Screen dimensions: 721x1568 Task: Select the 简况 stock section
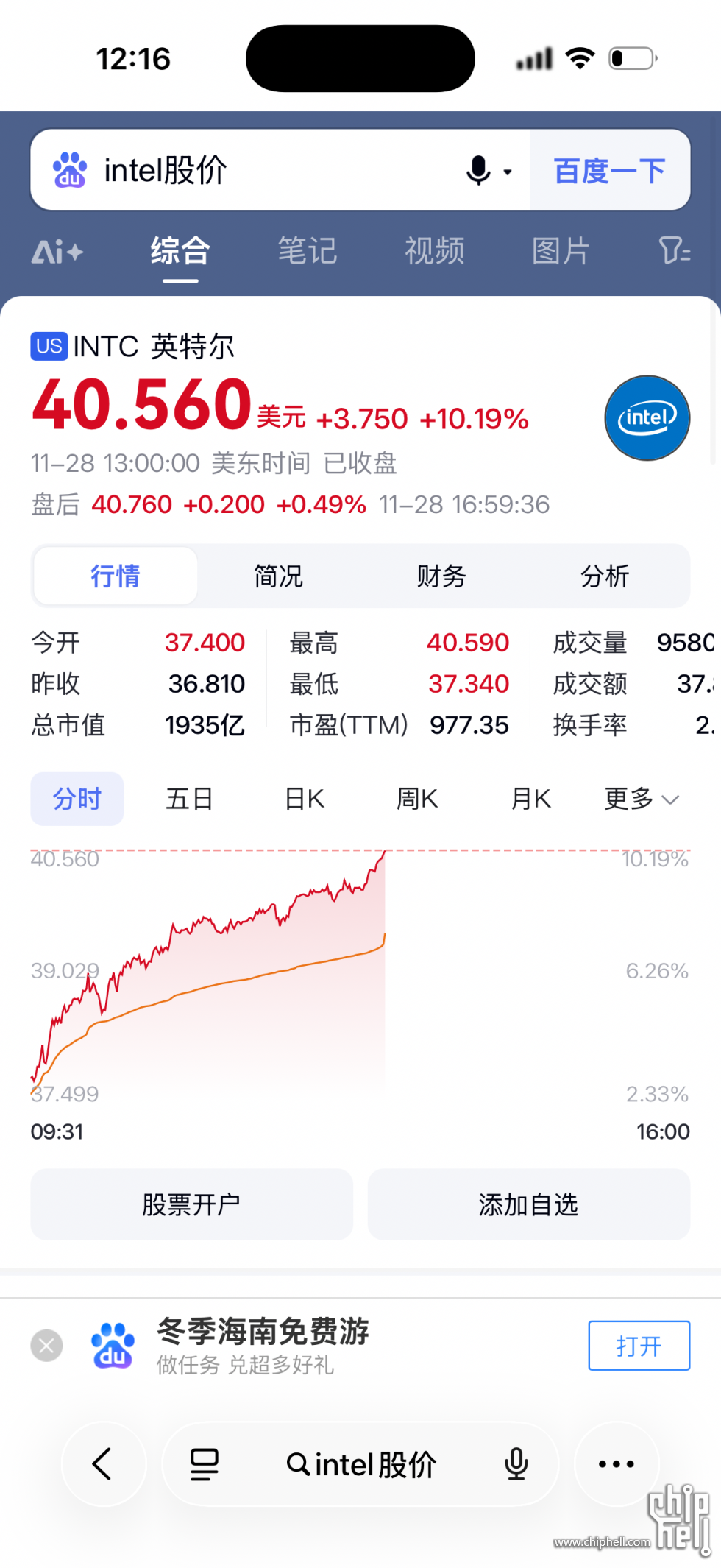point(278,576)
